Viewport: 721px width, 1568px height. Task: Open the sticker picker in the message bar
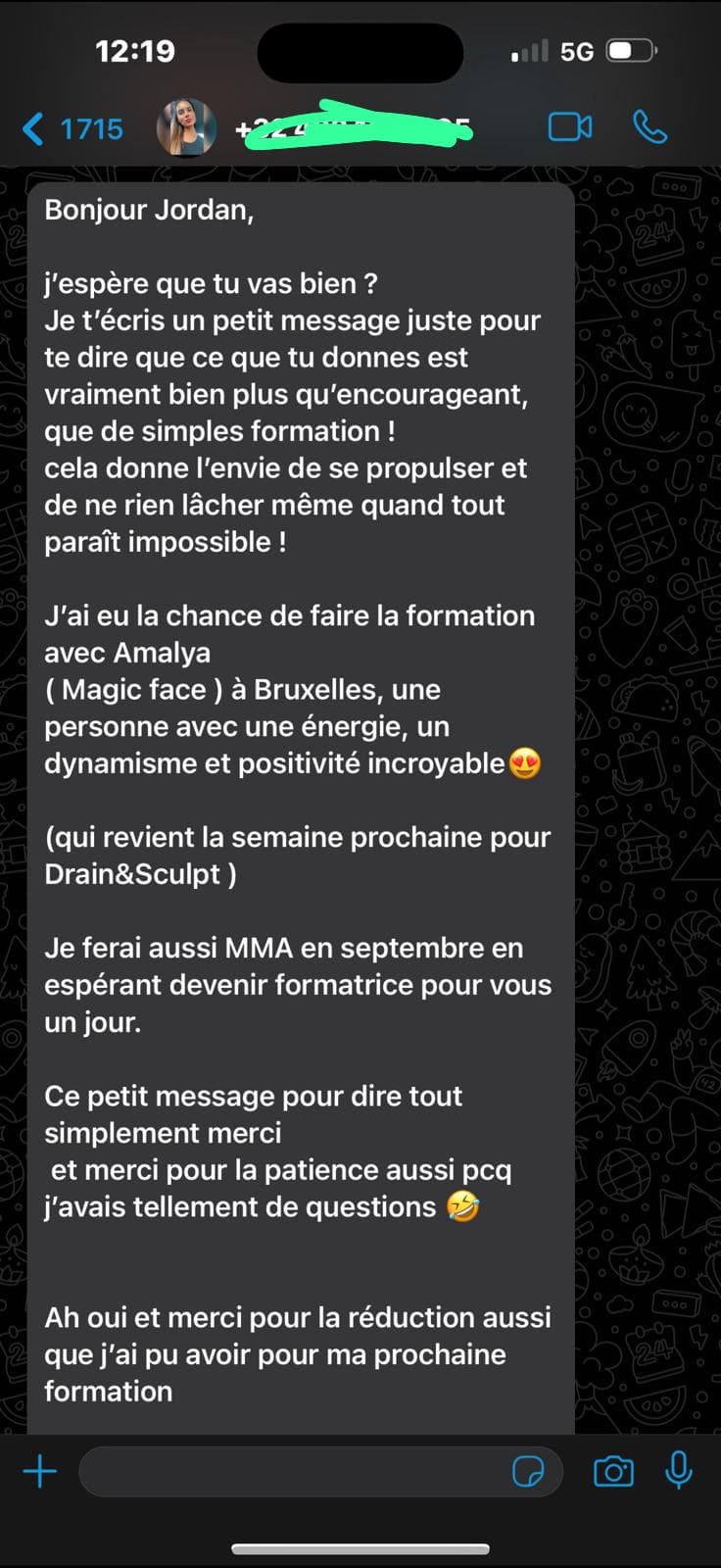tap(530, 1471)
